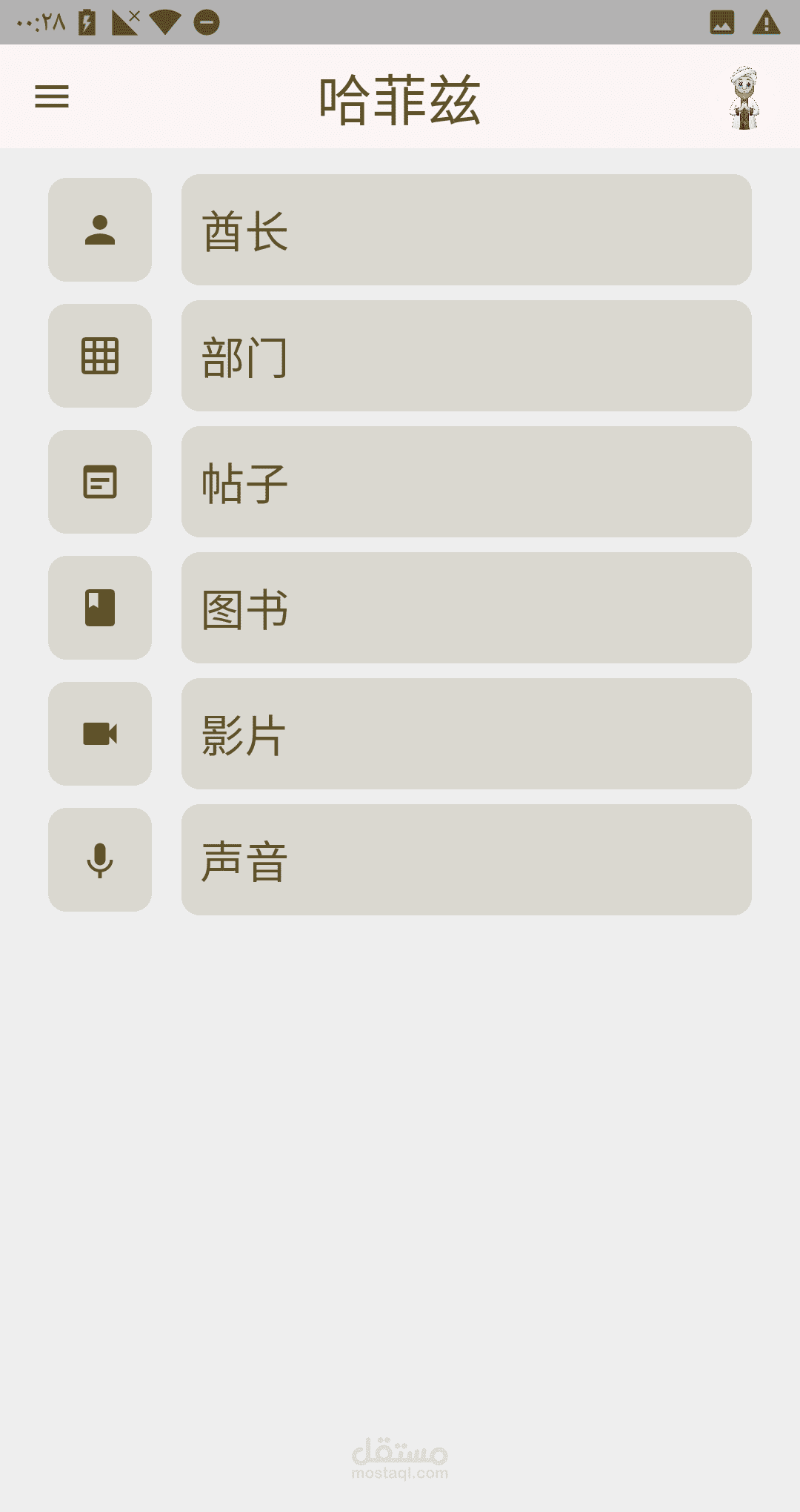Tap the video camera icon tile

click(100, 734)
